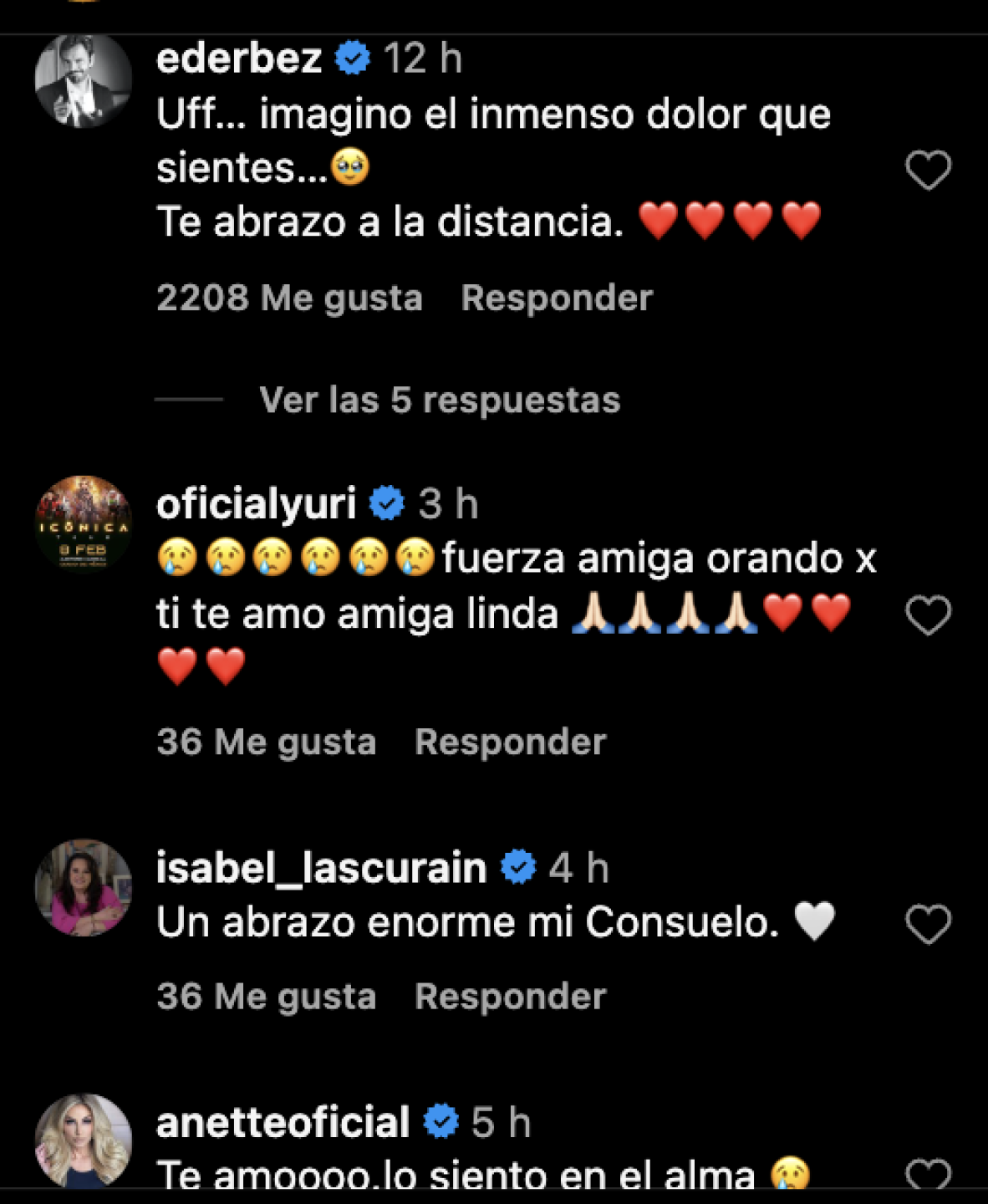Open ederbez's profile picture
The image size is (988, 1204).
pyautogui.click(x=83, y=80)
